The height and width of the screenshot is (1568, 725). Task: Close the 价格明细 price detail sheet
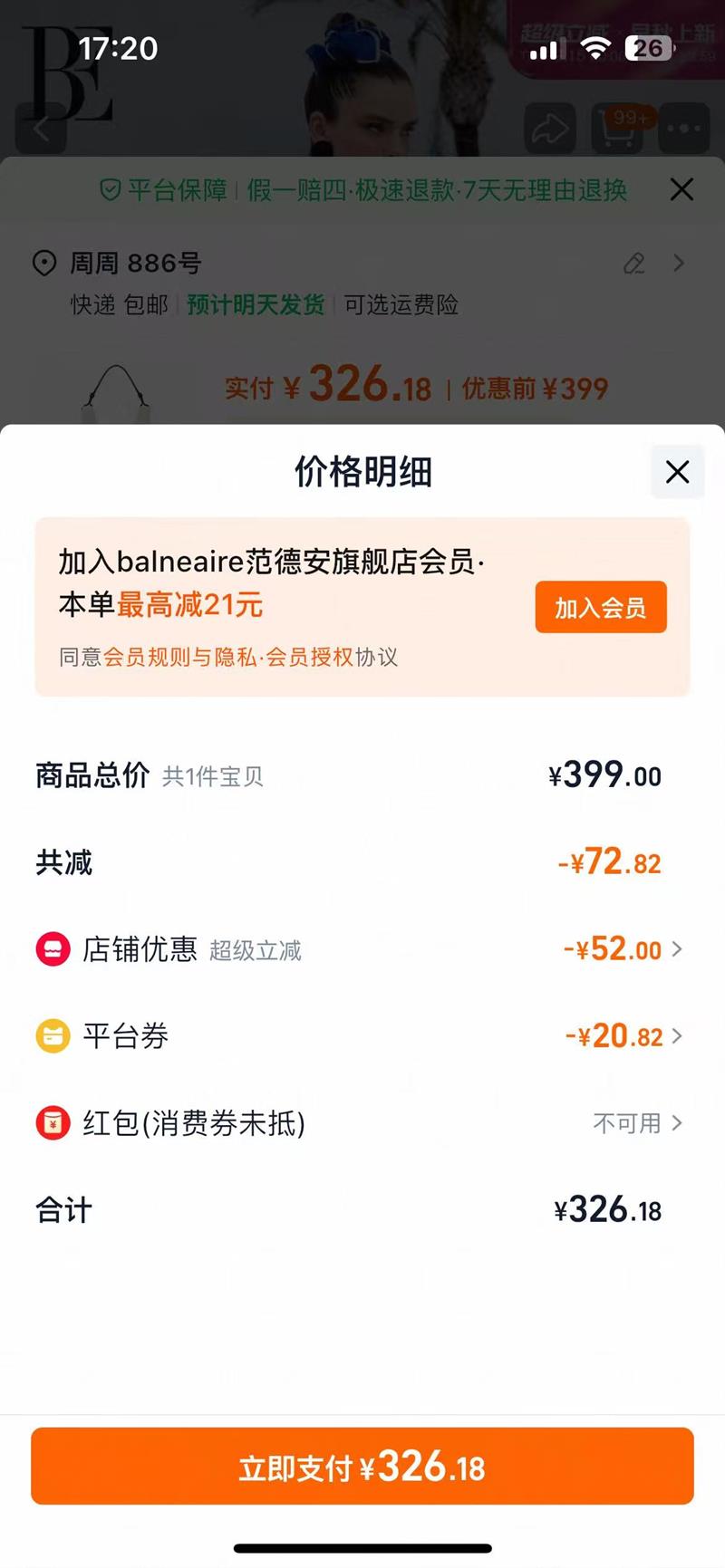pos(677,472)
